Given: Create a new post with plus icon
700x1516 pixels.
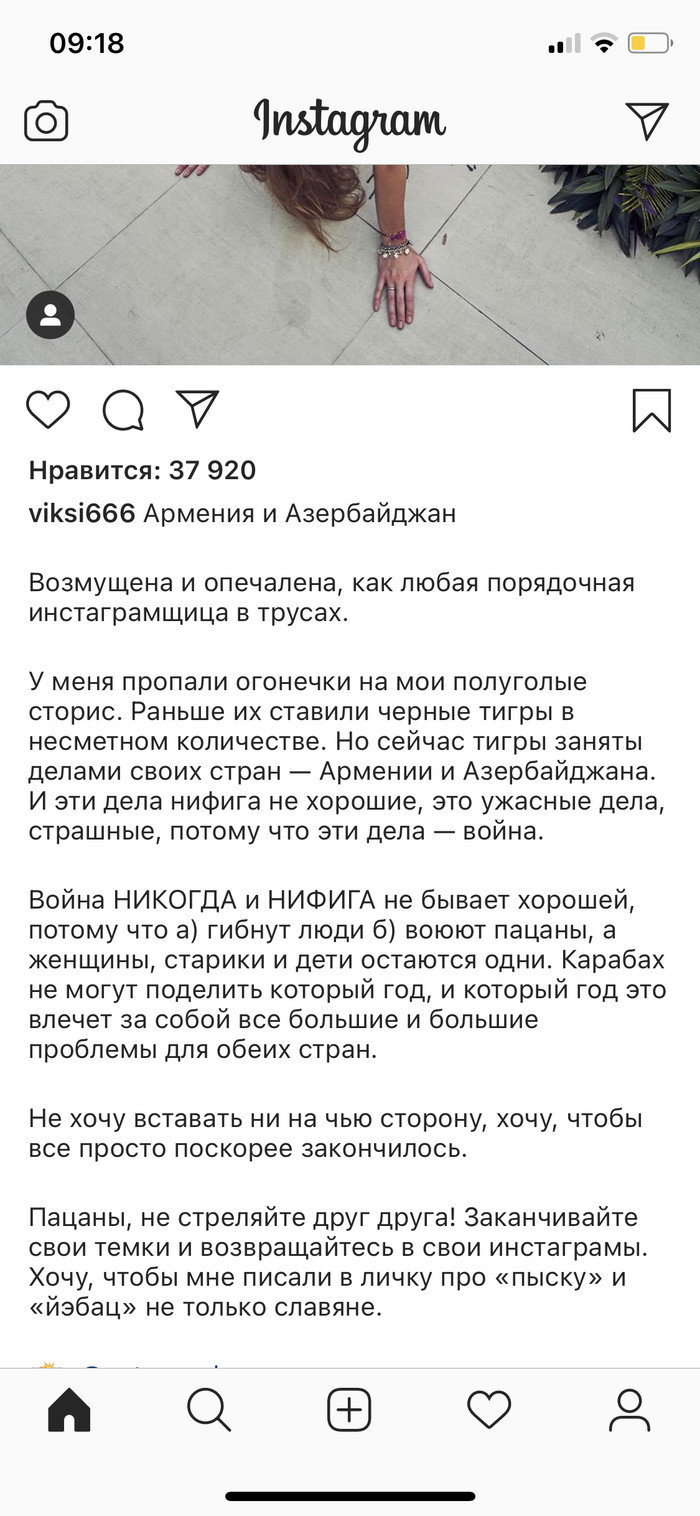Looking at the screenshot, I should coord(349,1410).
